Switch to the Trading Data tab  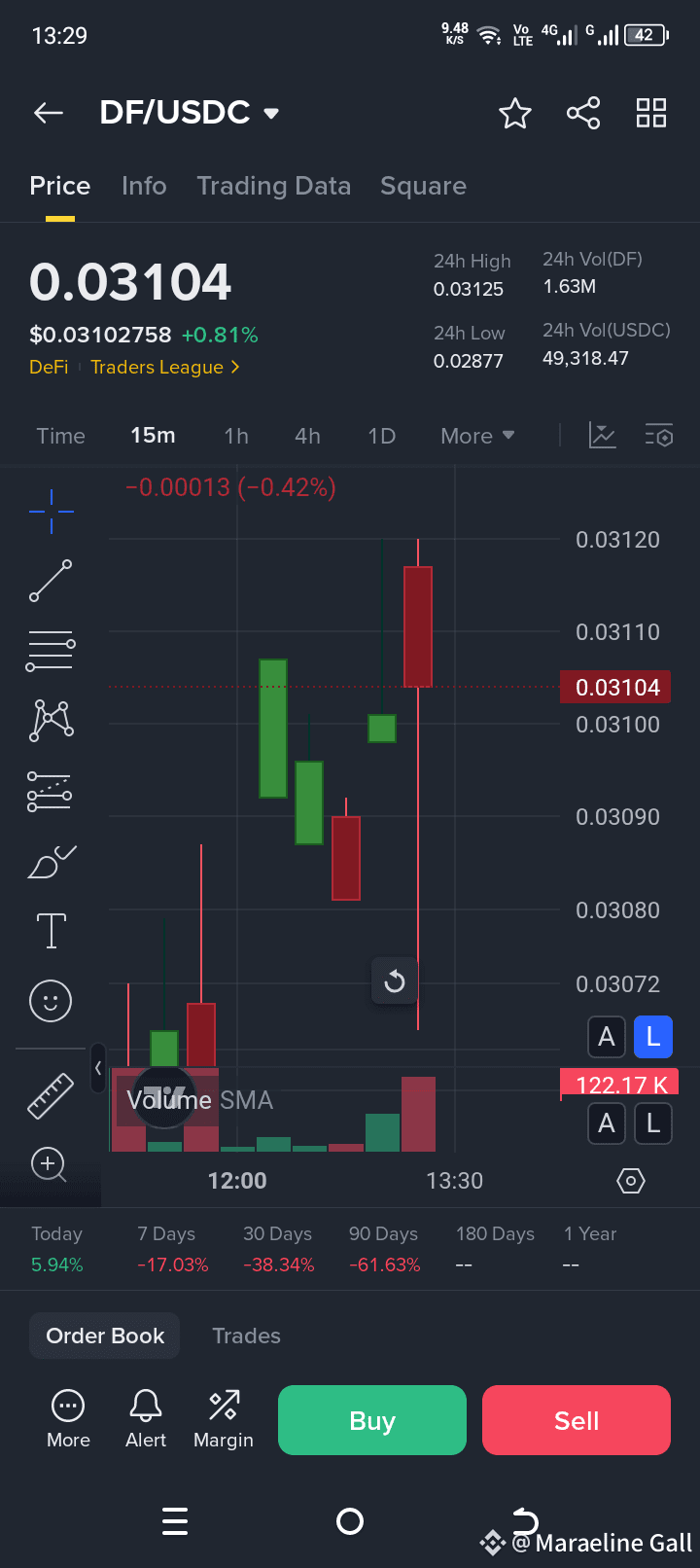click(x=274, y=186)
